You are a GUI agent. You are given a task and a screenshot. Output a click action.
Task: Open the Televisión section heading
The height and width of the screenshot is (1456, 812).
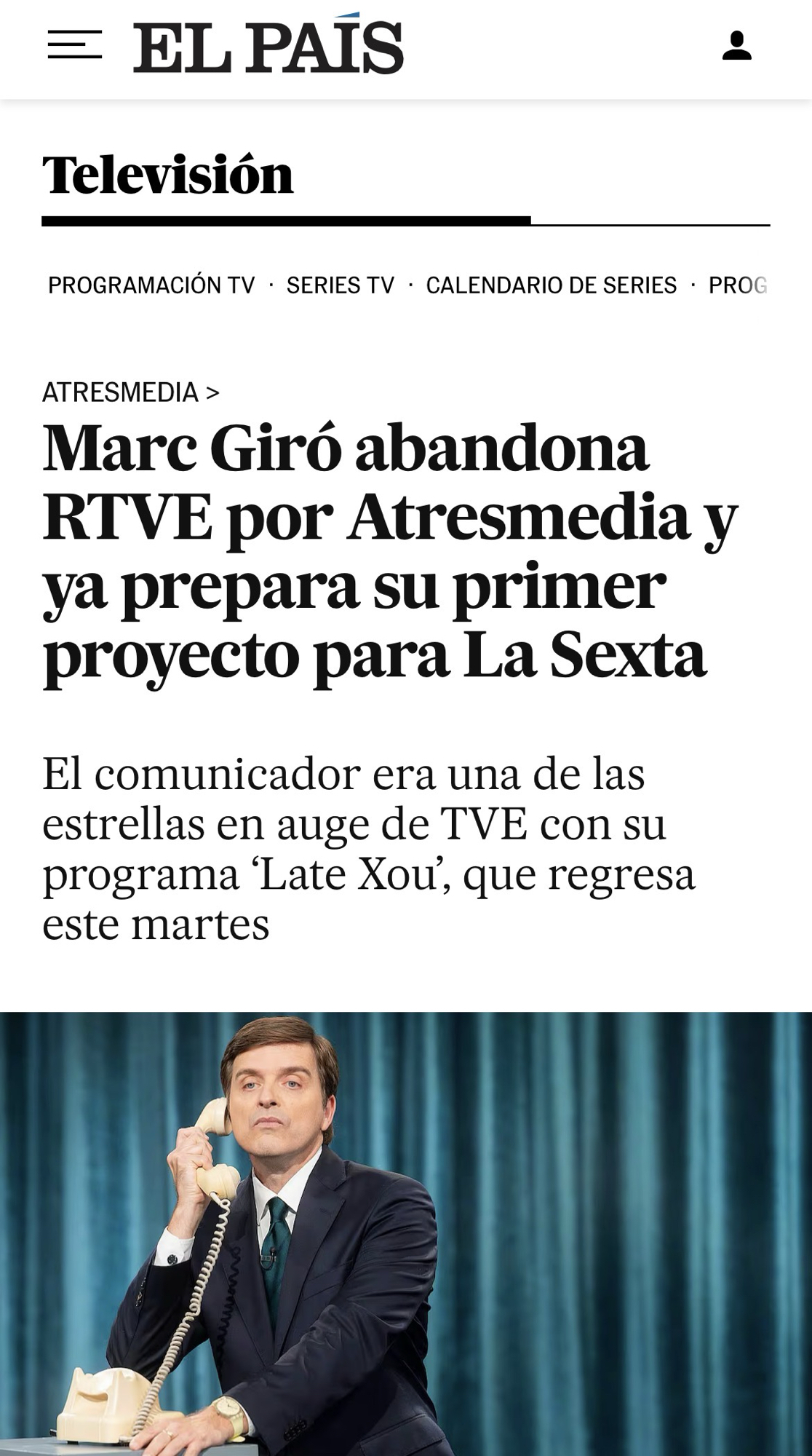[x=168, y=175]
